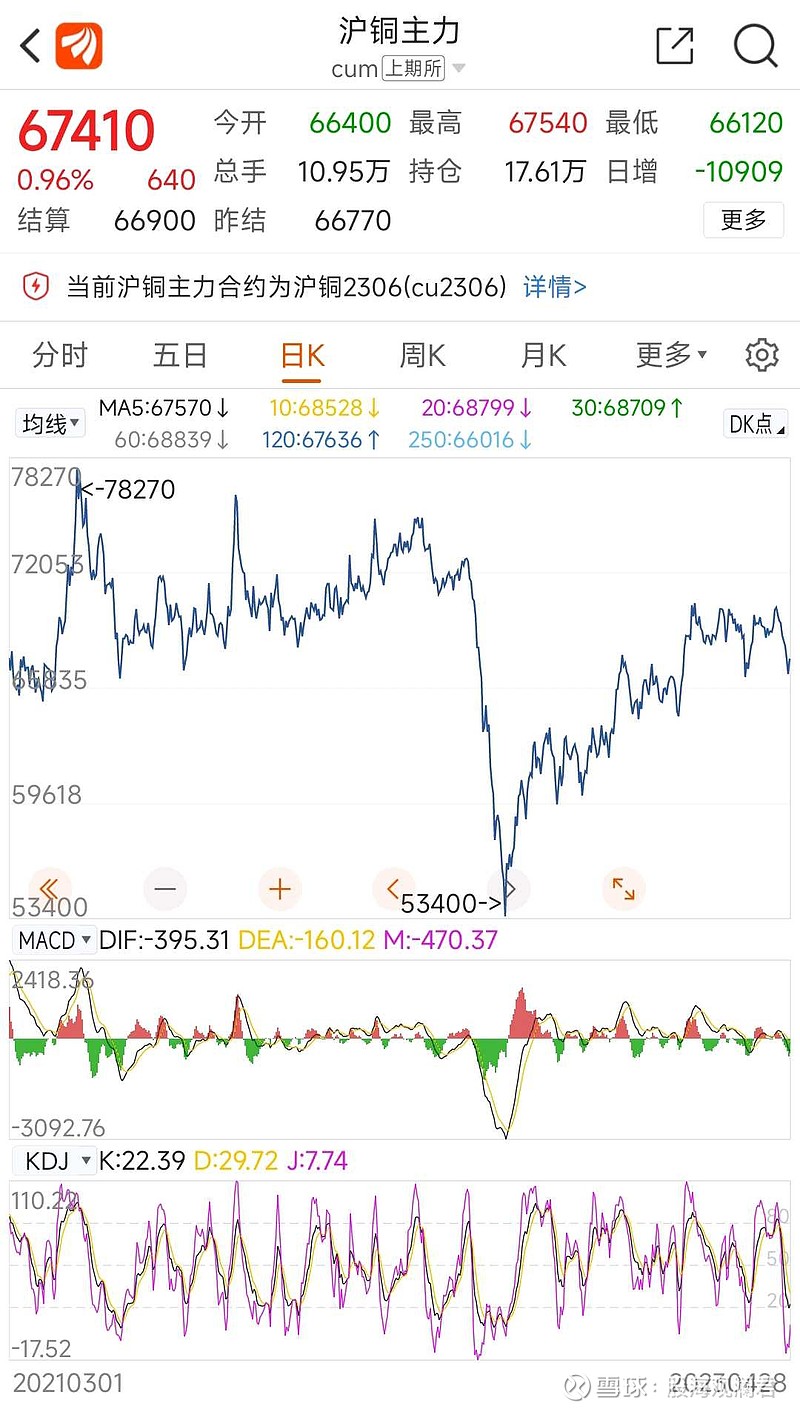
Task: Switch to the 五日 tab
Action: (180, 355)
